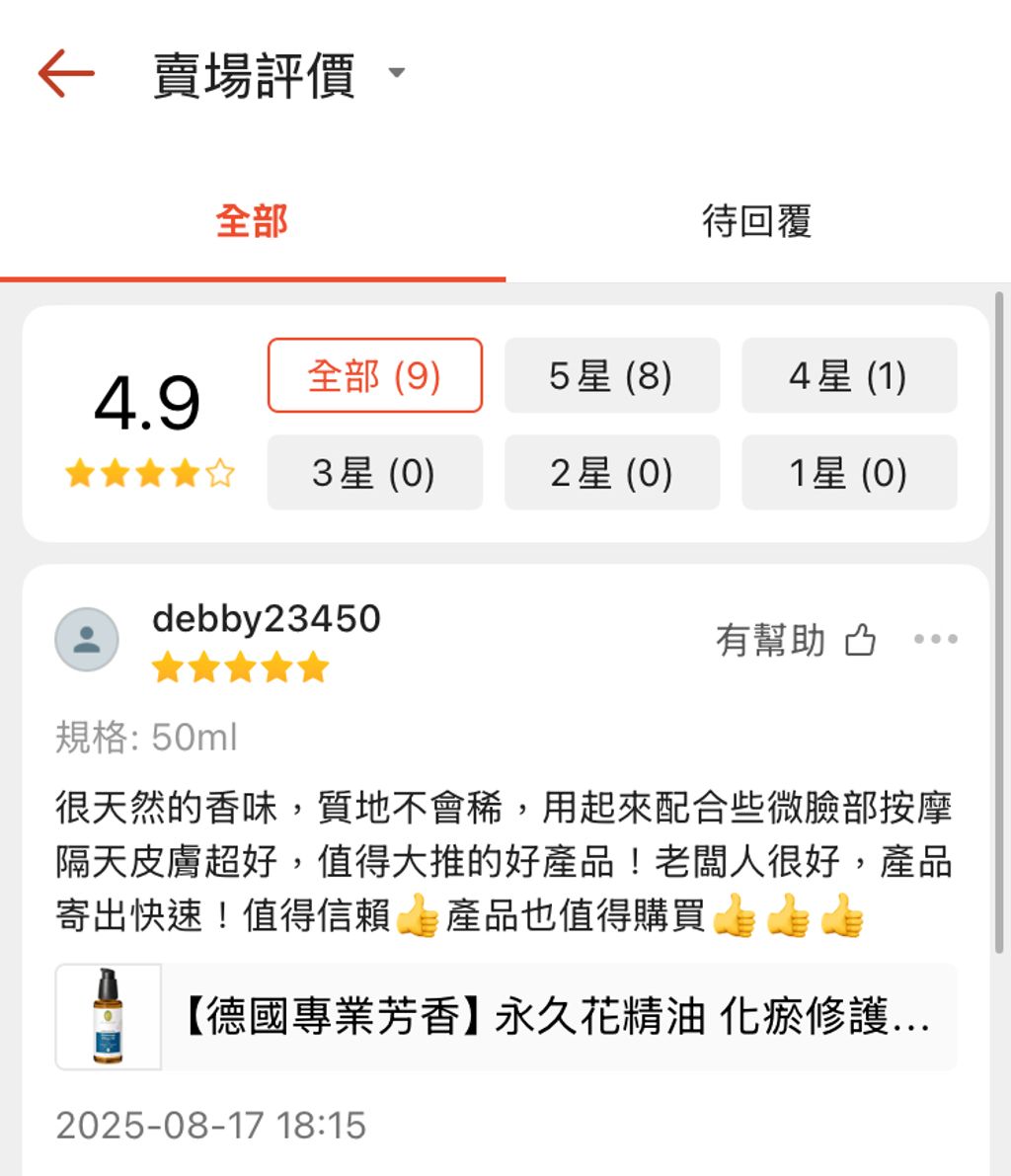View debby23450's profile avatar
This screenshot has width=1011, height=1176.
[87, 639]
